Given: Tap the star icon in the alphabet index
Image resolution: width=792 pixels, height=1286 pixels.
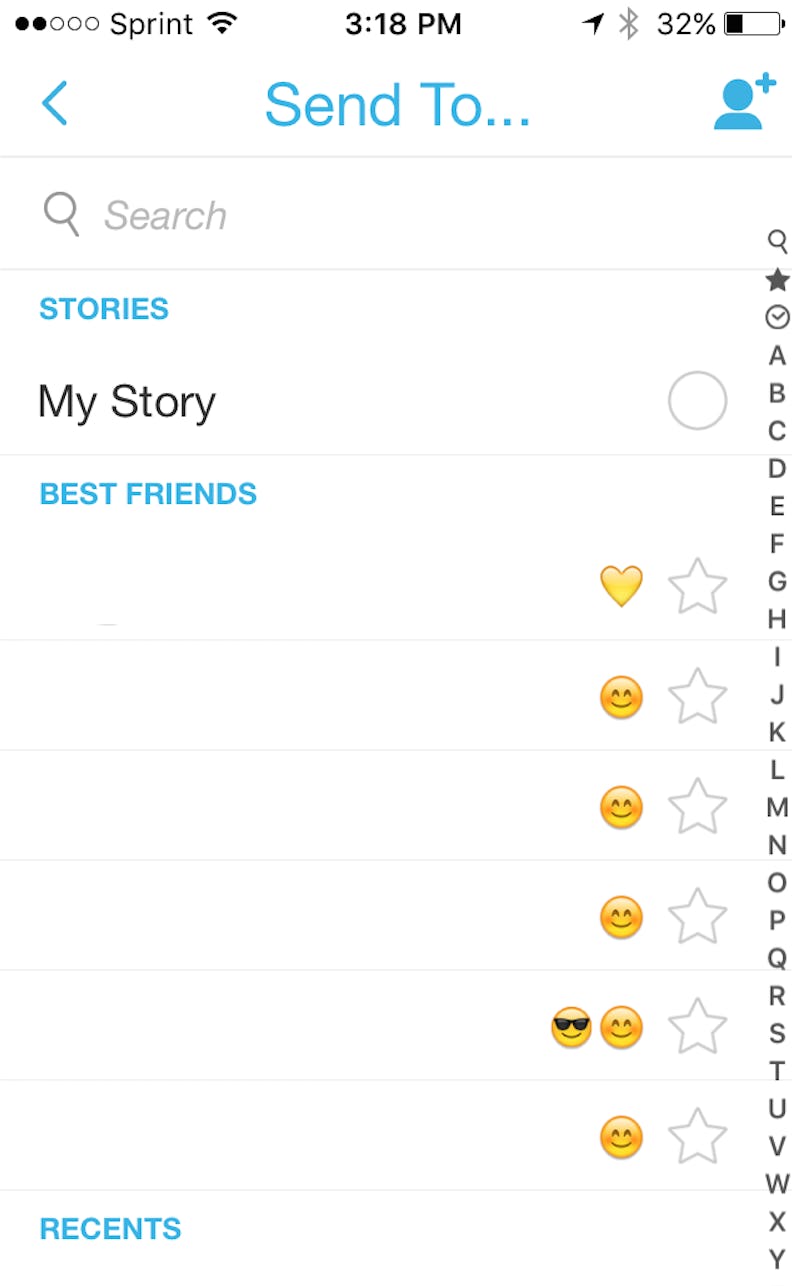Looking at the screenshot, I should (778, 280).
